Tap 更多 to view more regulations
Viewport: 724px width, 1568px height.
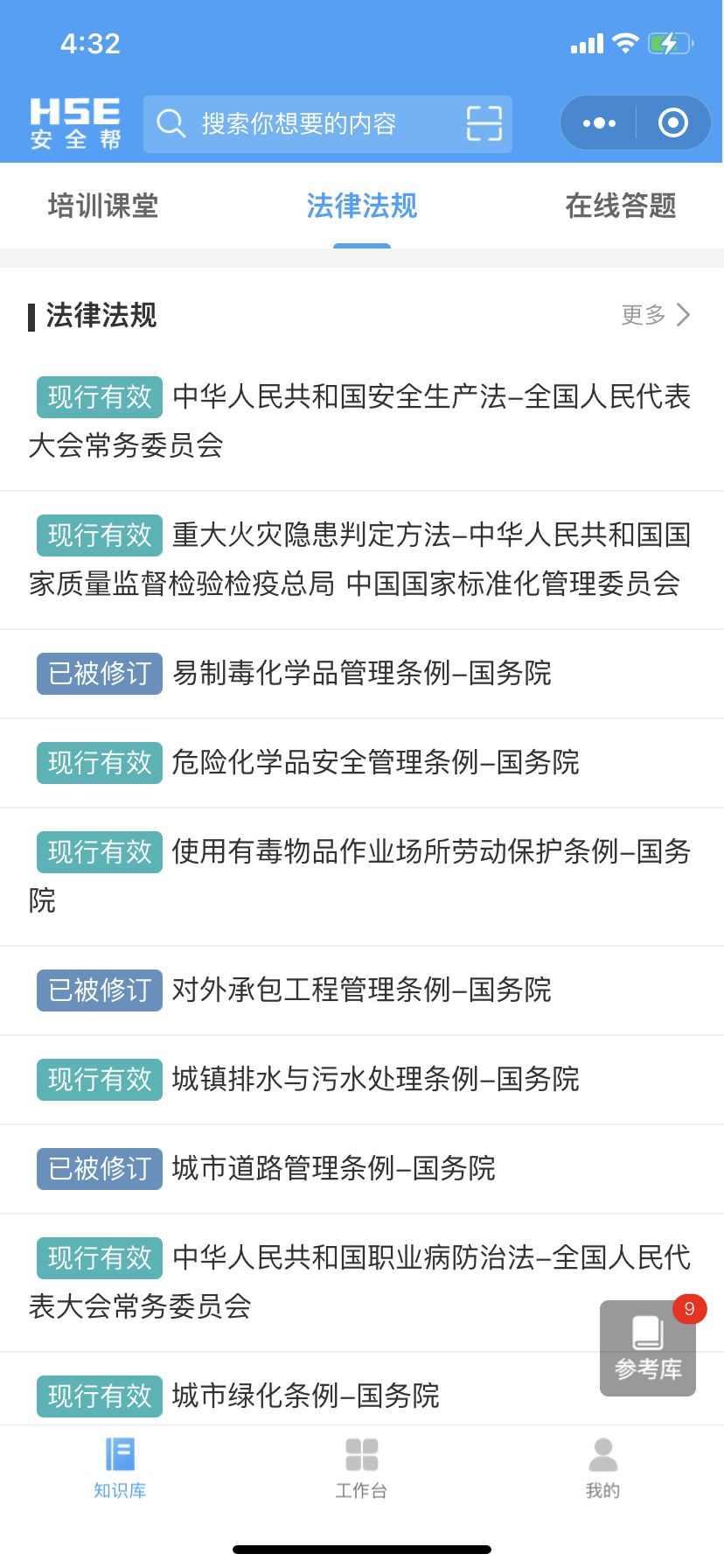pyautogui.click(x=656, y=315)
